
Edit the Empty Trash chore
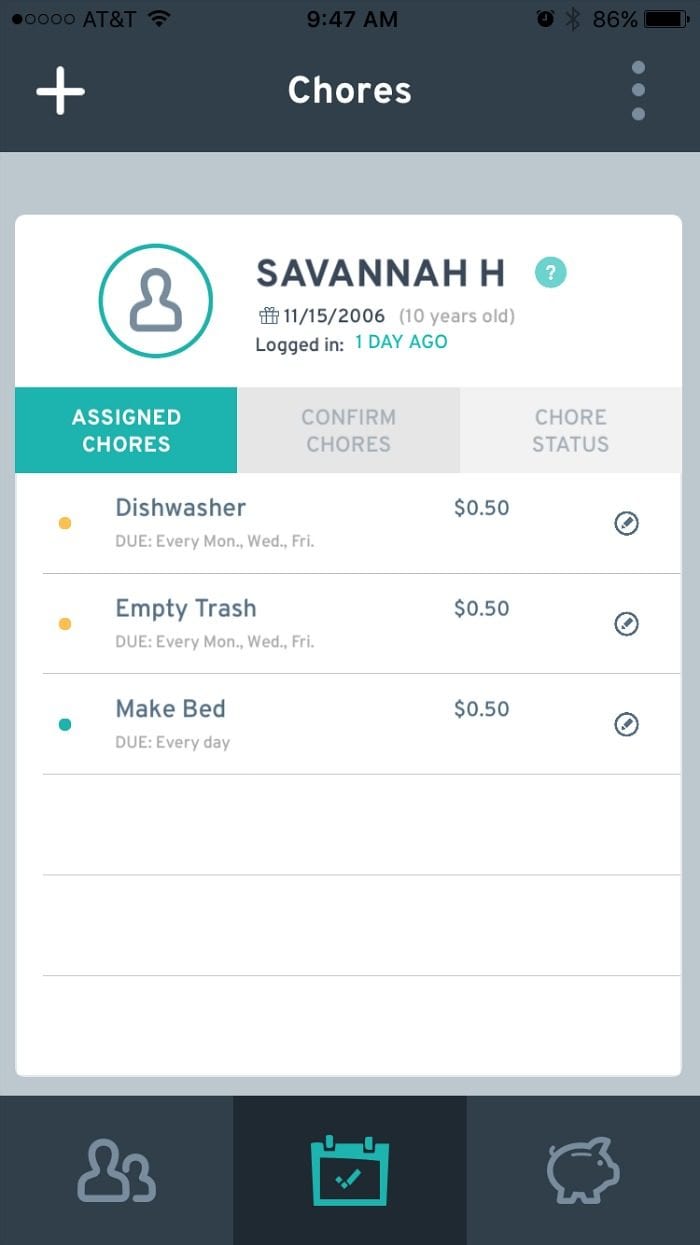click(626, 624)
